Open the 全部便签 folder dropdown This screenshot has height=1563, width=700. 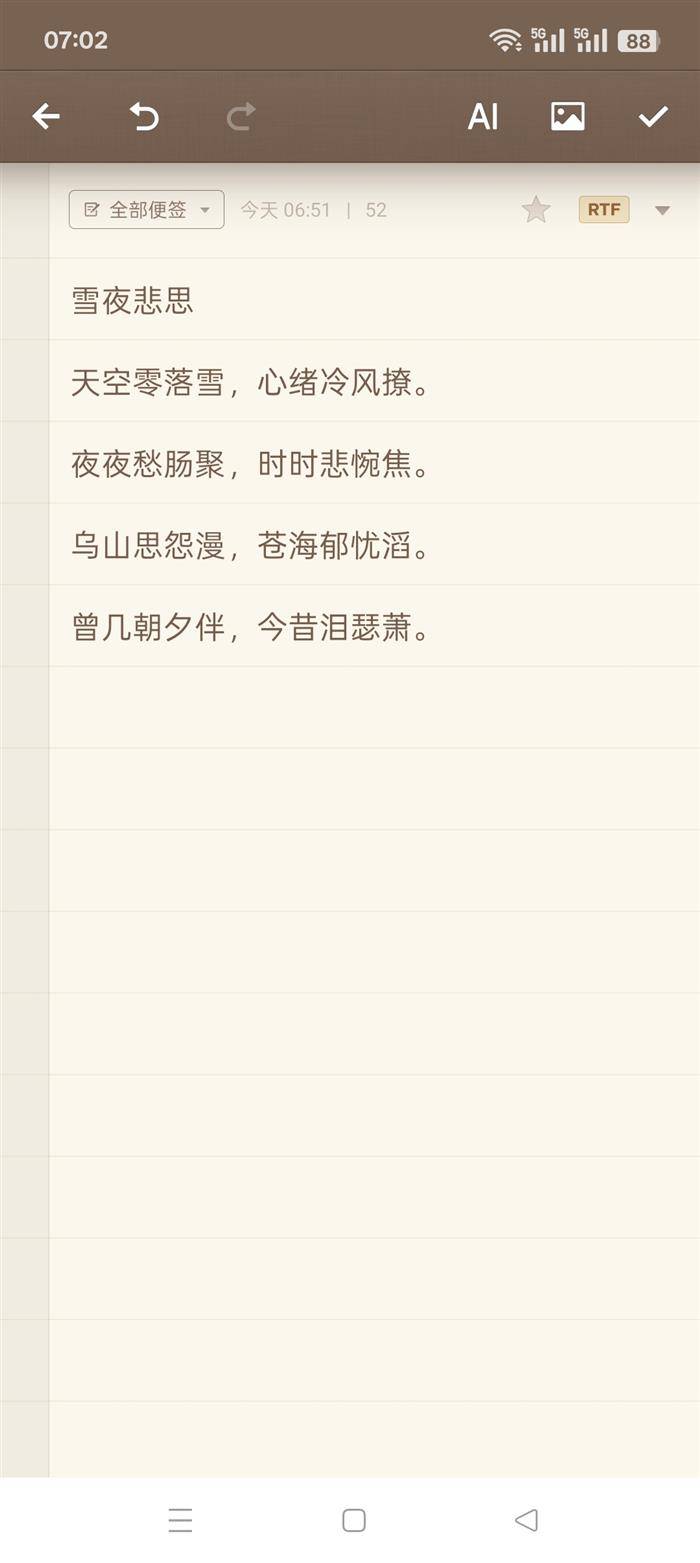point(147,209)
